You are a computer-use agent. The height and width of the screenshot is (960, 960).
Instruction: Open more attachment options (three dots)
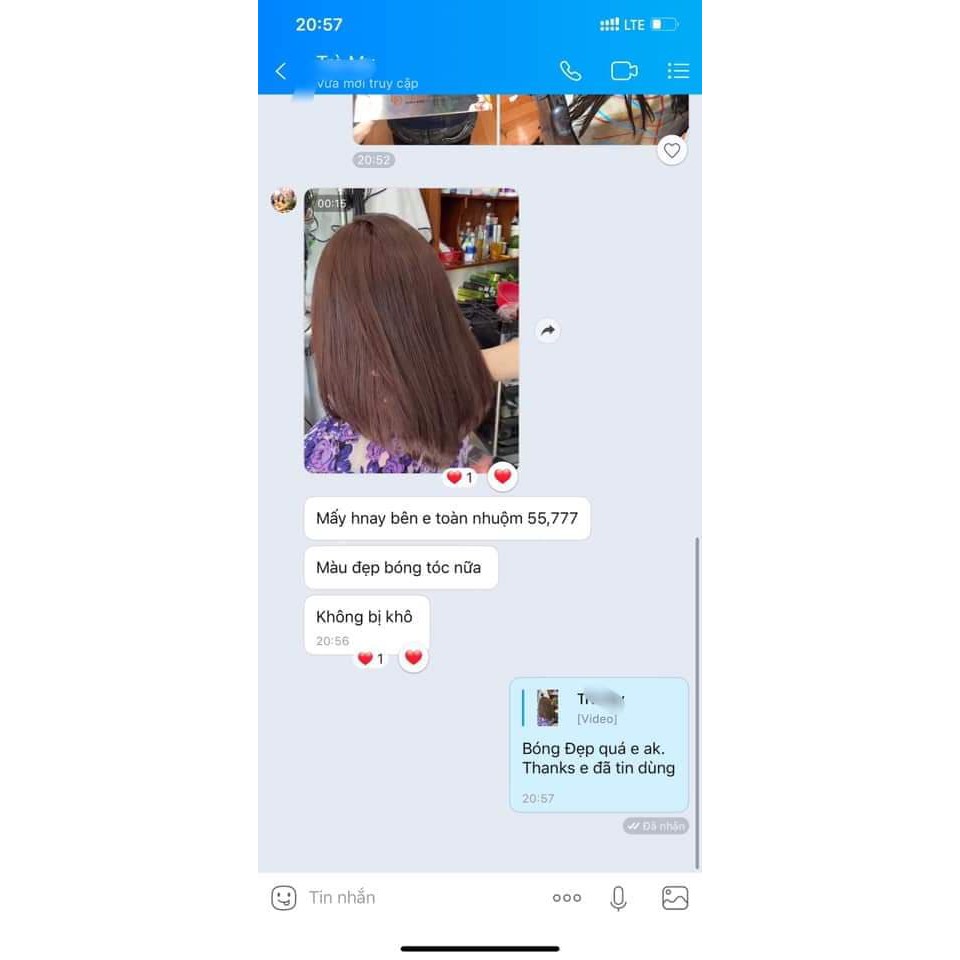pos(567,898)
